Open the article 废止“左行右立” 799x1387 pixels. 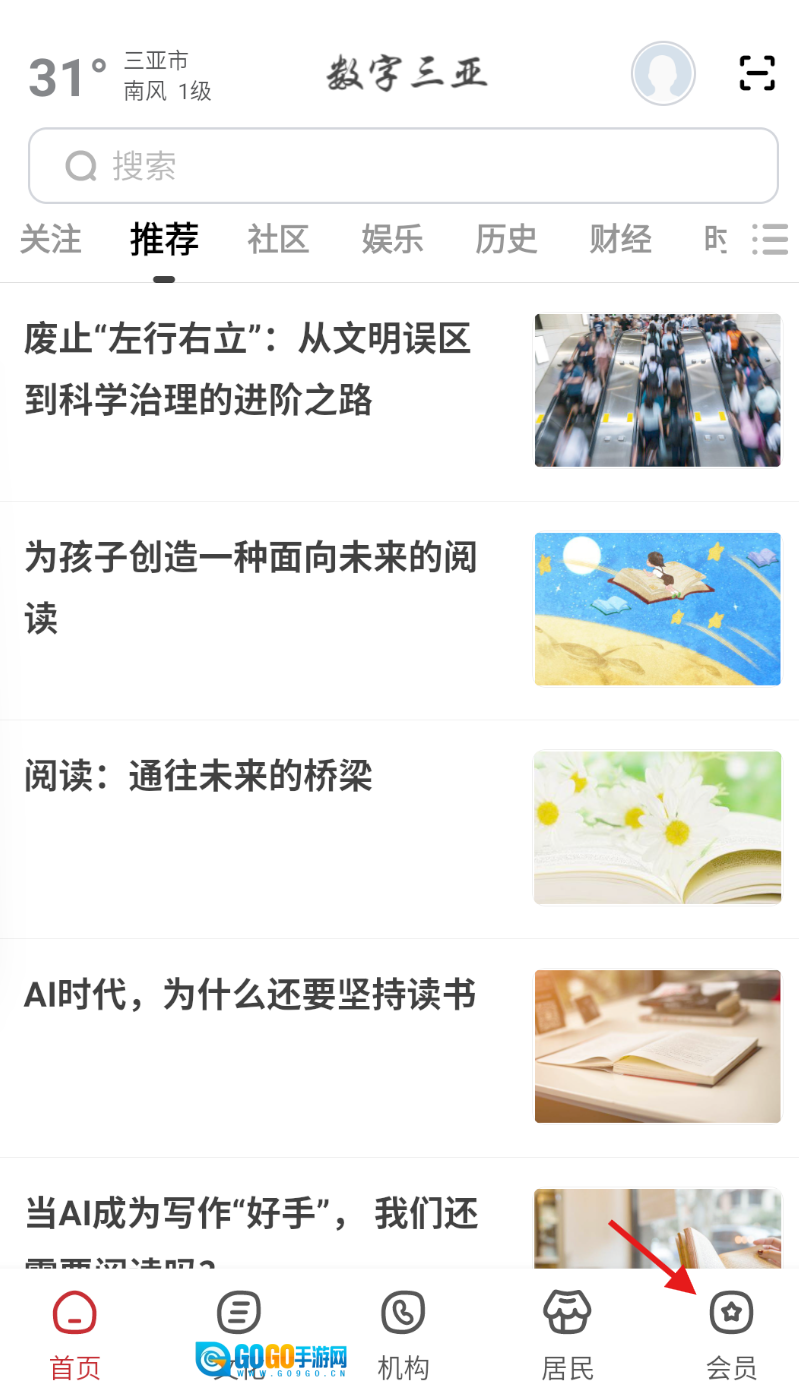pos(248,370)
